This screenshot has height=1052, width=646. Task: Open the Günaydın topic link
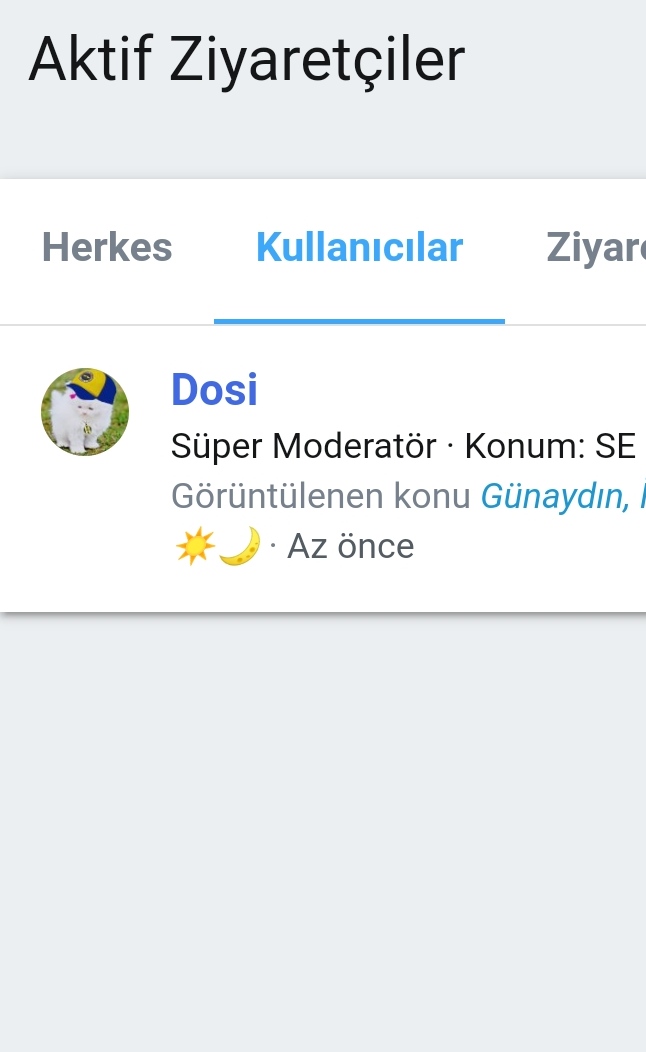[x=561, y=496]
